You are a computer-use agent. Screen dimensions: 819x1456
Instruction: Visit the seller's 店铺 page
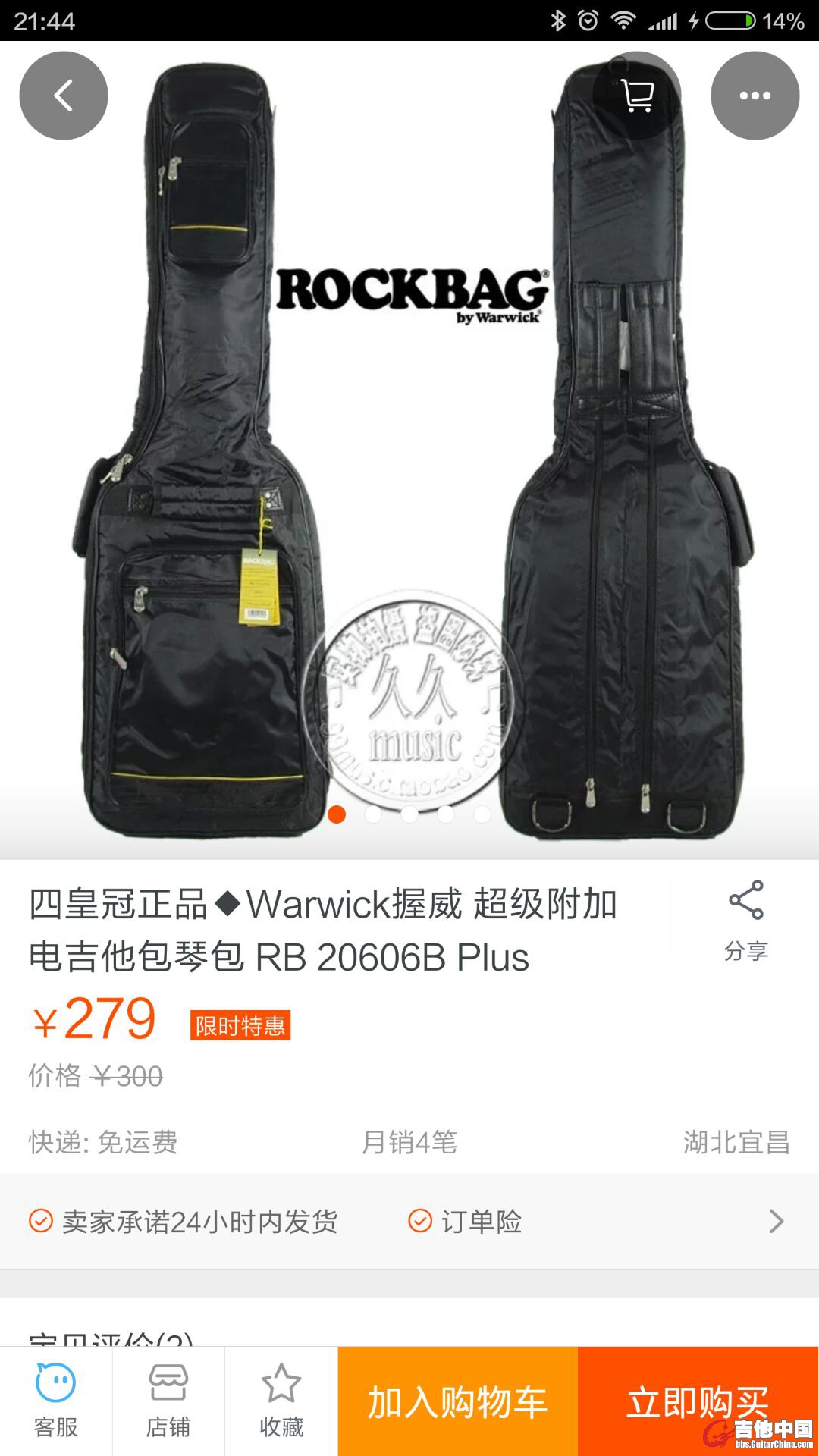pos(168,1401)
